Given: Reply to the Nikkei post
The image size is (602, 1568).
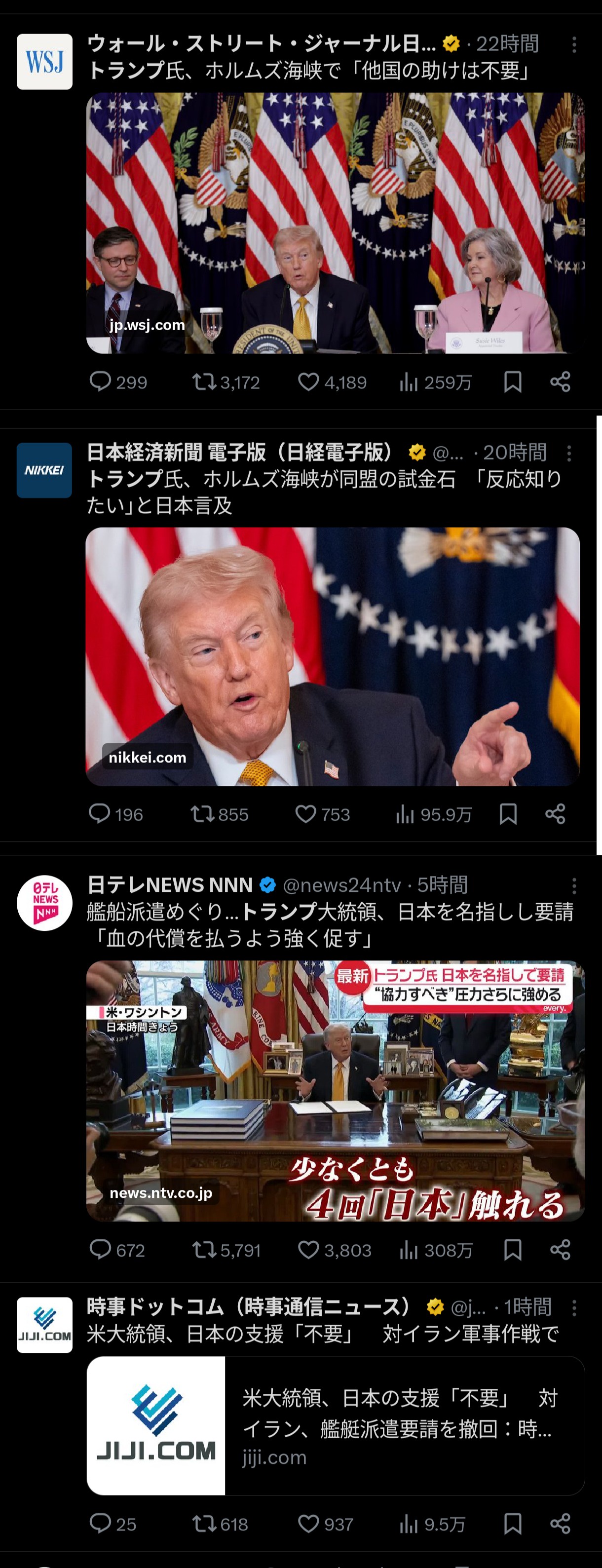Looking at the screenshot, I should coord(100,814).
